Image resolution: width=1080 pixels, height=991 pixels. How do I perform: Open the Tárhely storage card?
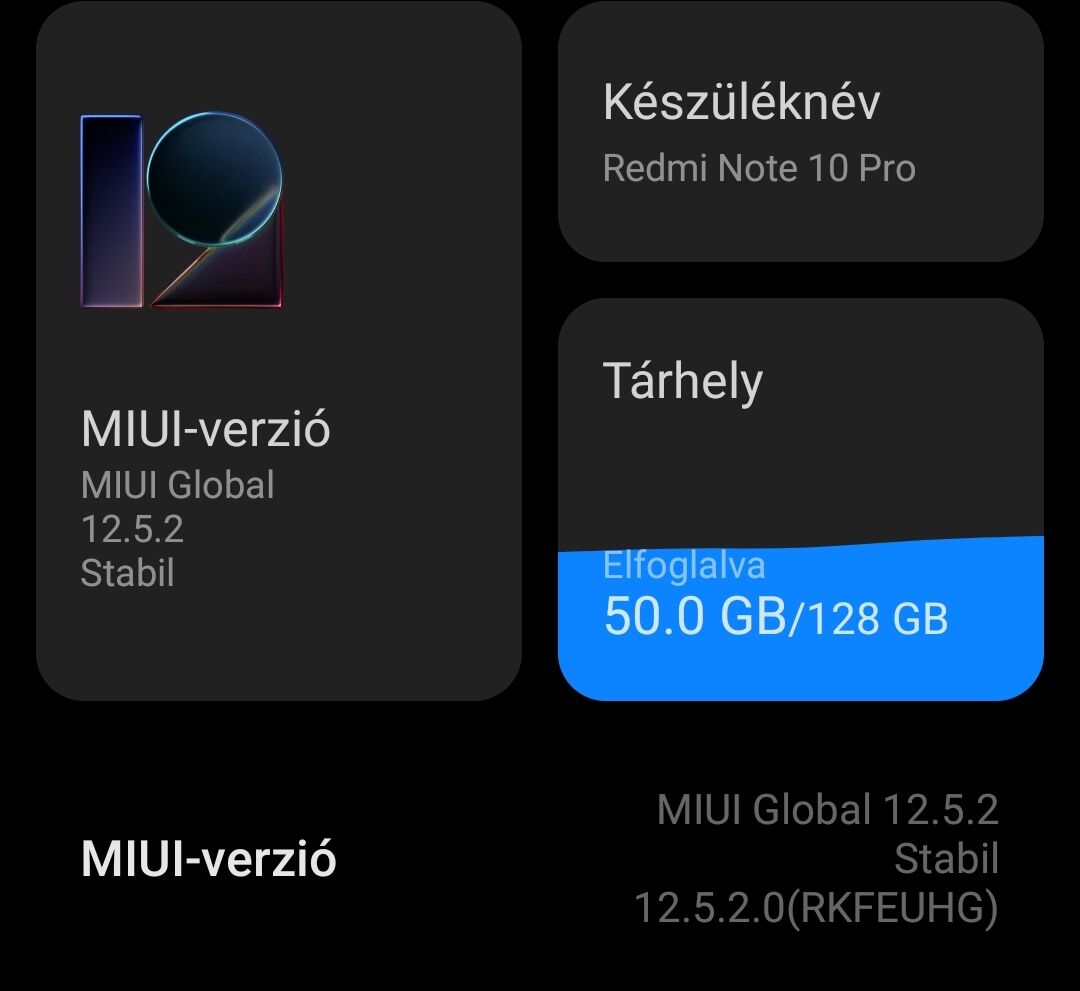pyautogui.click(x=800, y=498)
